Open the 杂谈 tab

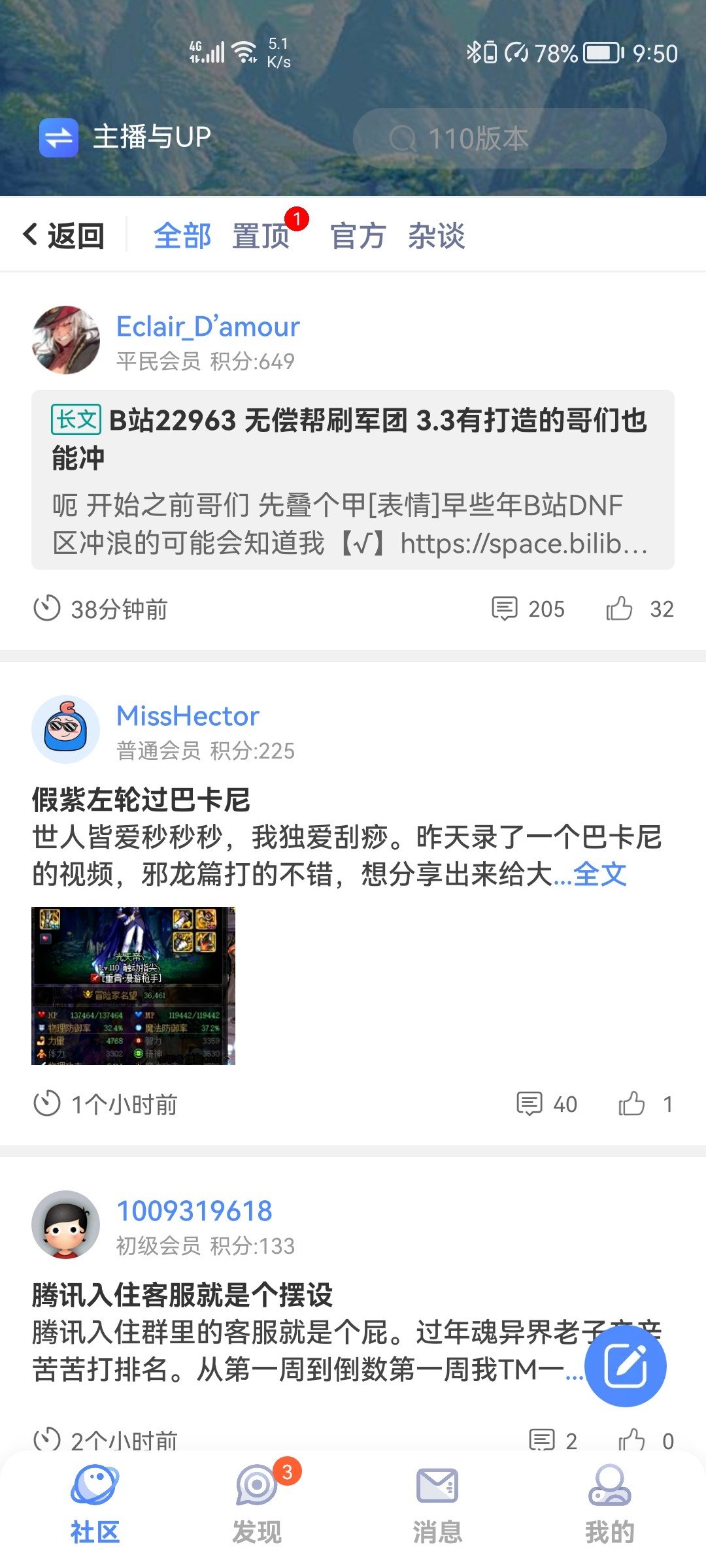click(x=437, y=235)
